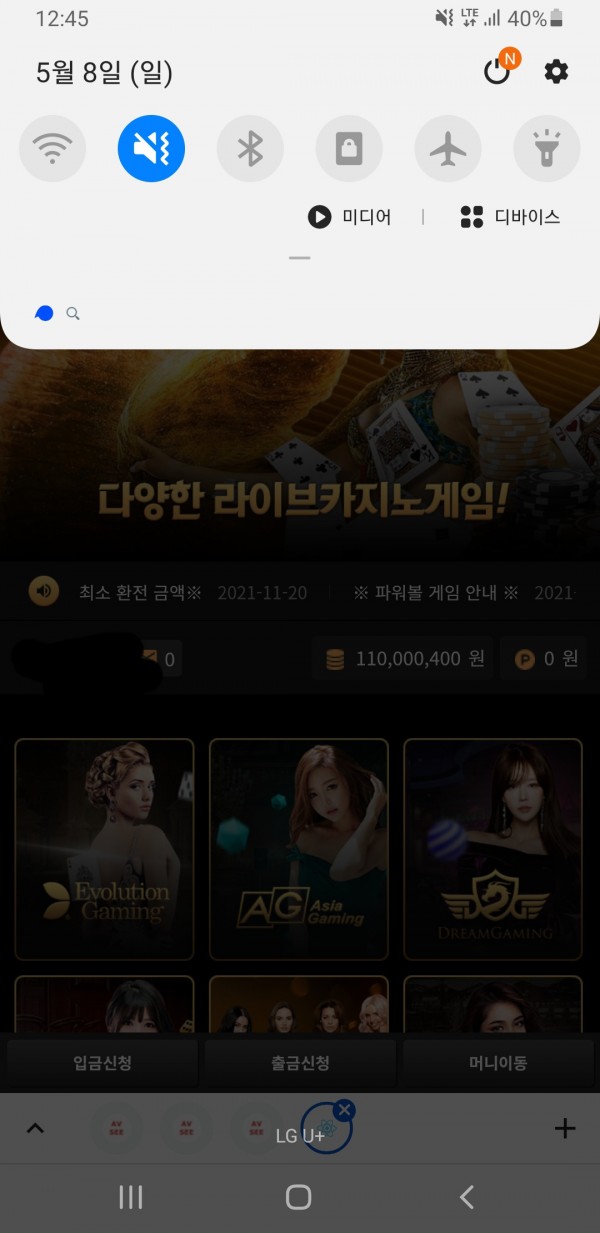
Task: Turn on the flashlight
Action: point(546,149)
